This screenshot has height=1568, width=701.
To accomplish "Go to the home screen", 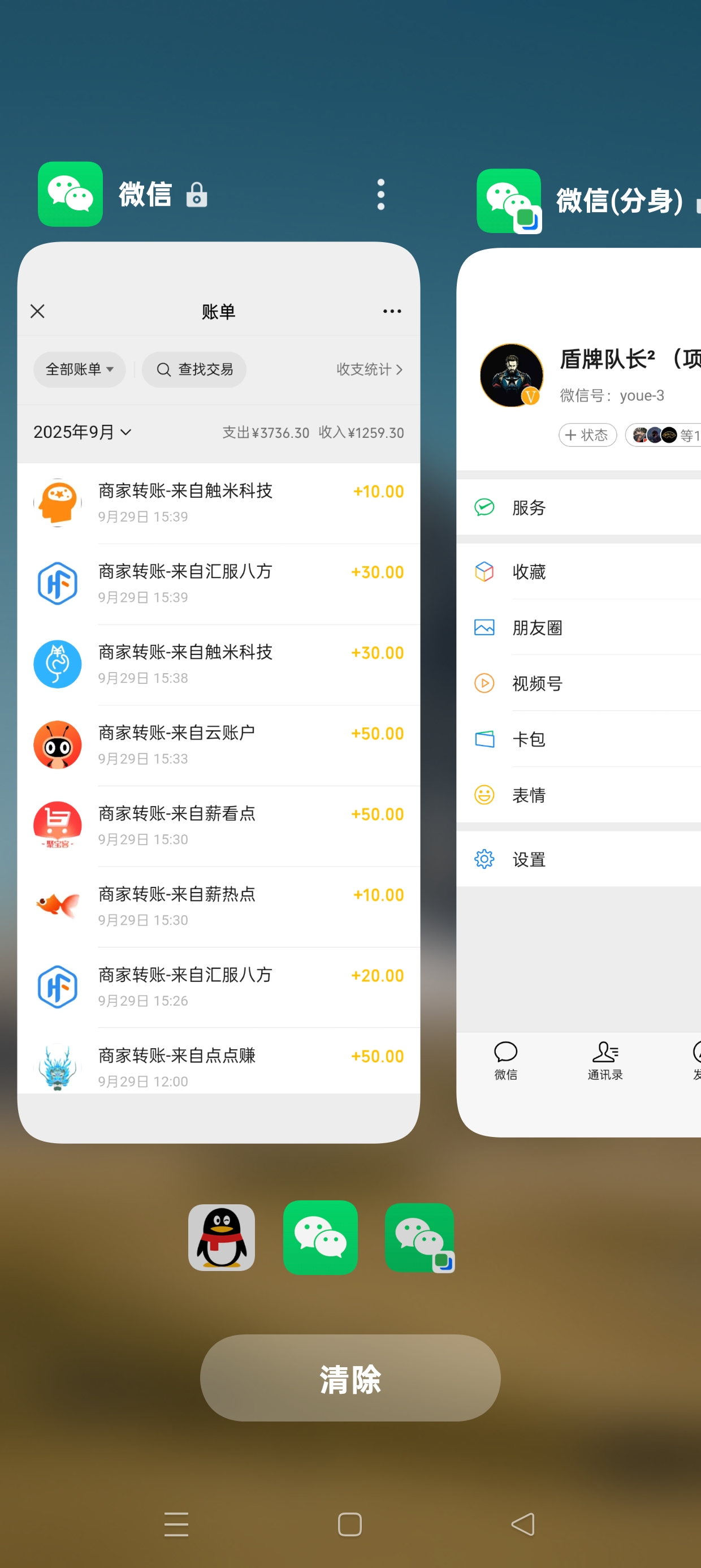I will point(350,1524).
